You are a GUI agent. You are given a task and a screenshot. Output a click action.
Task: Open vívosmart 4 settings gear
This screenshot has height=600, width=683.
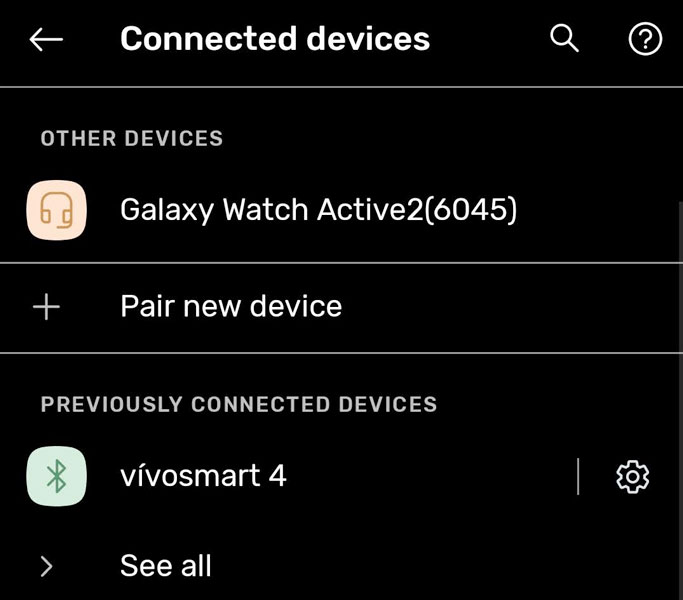point(632,477)
